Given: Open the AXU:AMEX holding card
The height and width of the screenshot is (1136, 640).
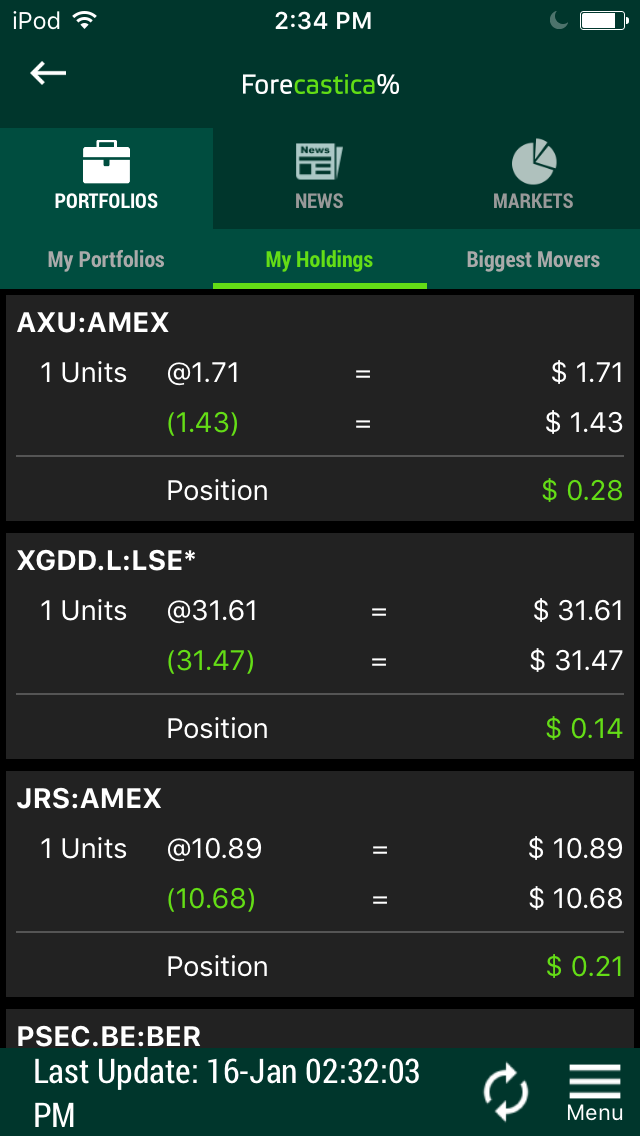Looking at the screenshot, I should point(320,408).
